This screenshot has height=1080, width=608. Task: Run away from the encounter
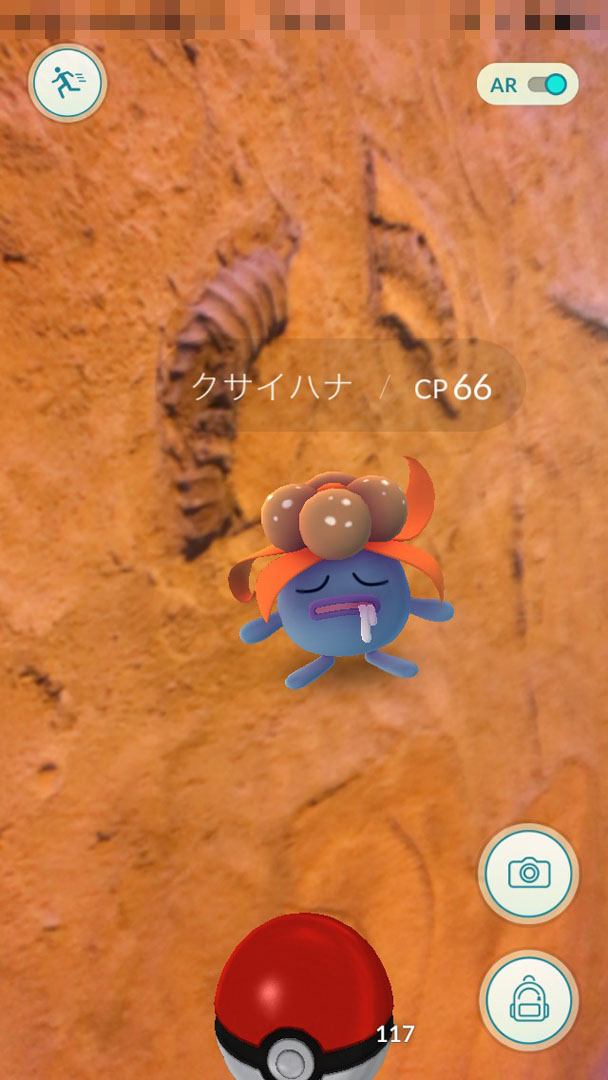coord(67,84)
